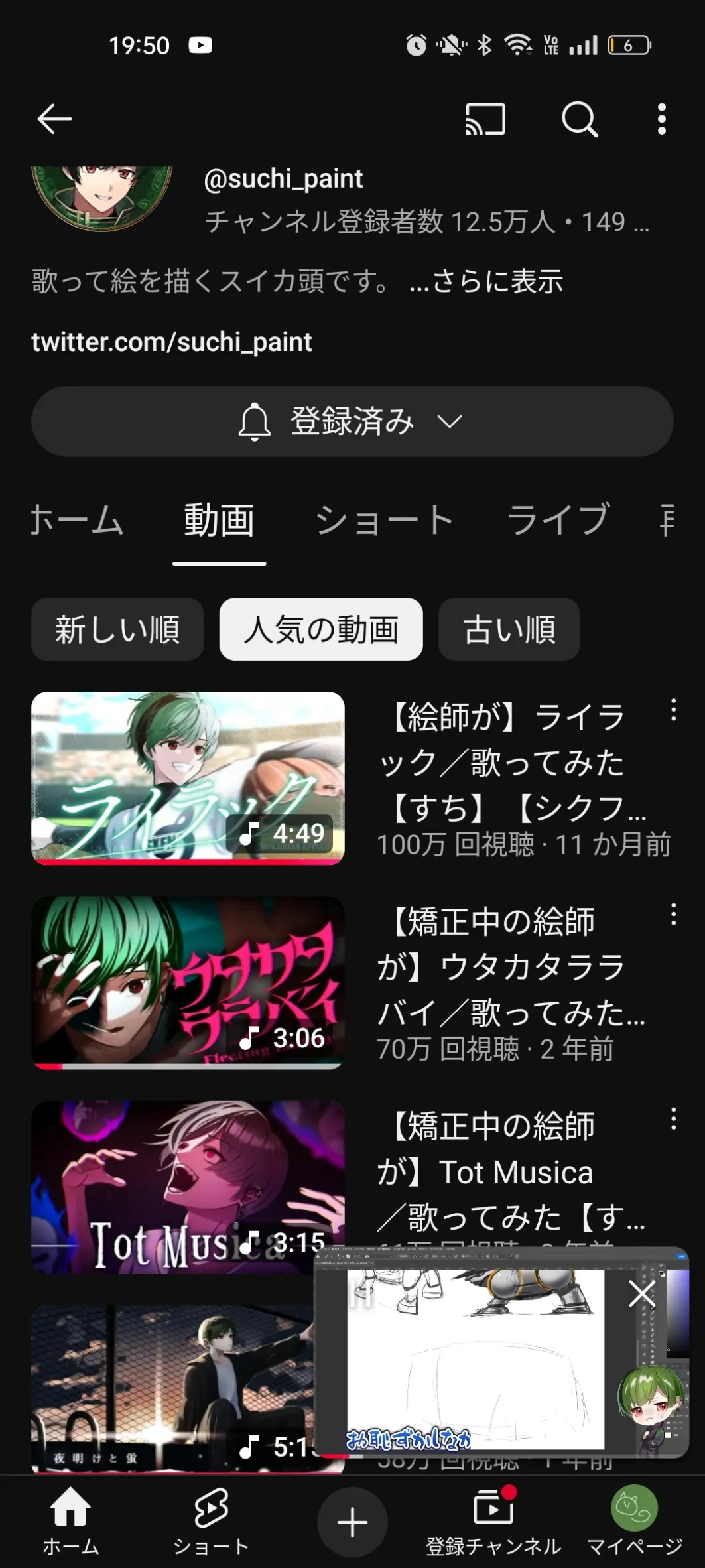Go back using the arrow
Image resolution: width=705 pixels, height=1568 pixels.
click(54, 119)
